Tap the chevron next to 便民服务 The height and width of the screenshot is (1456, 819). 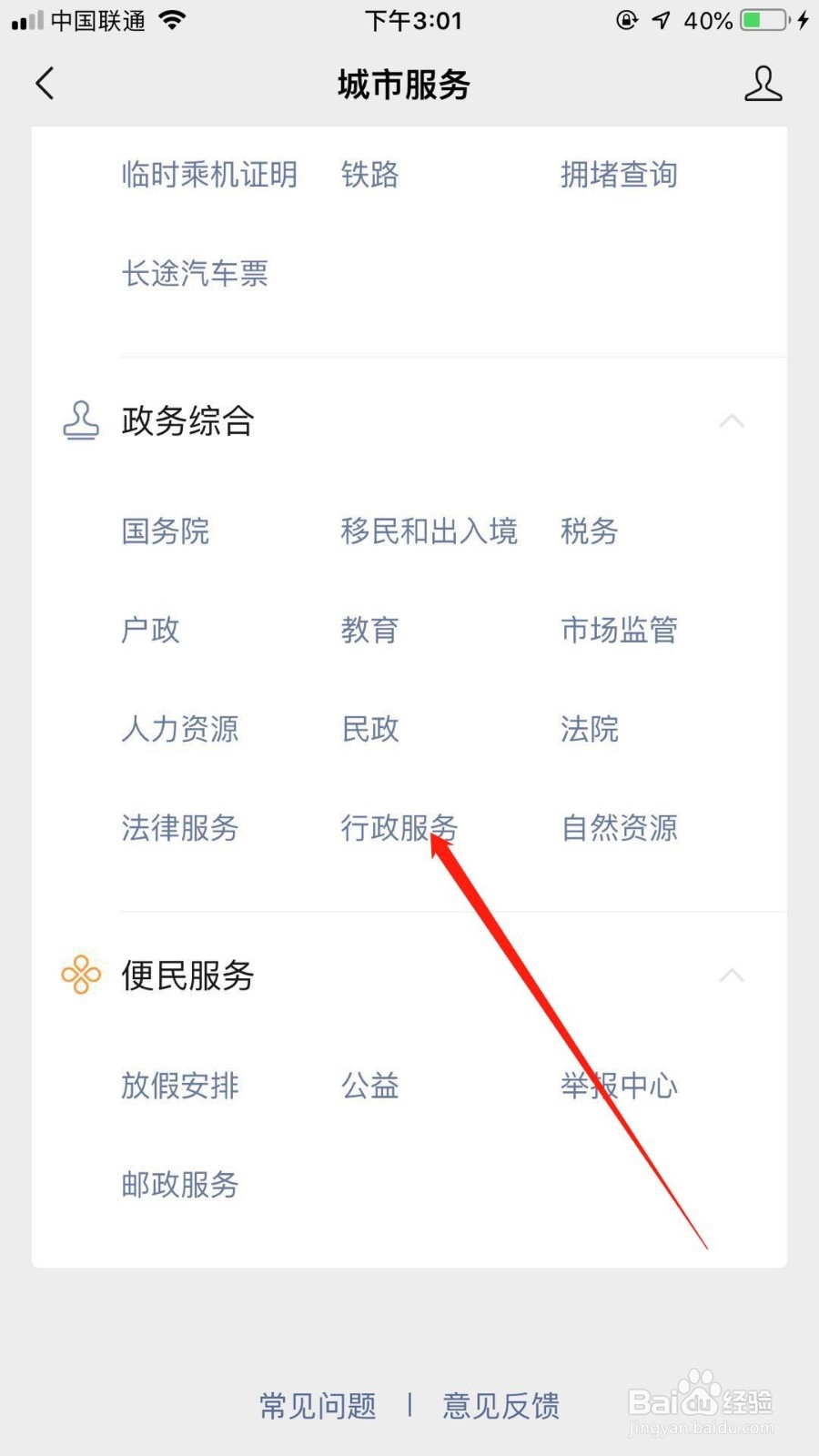[732, 974]
